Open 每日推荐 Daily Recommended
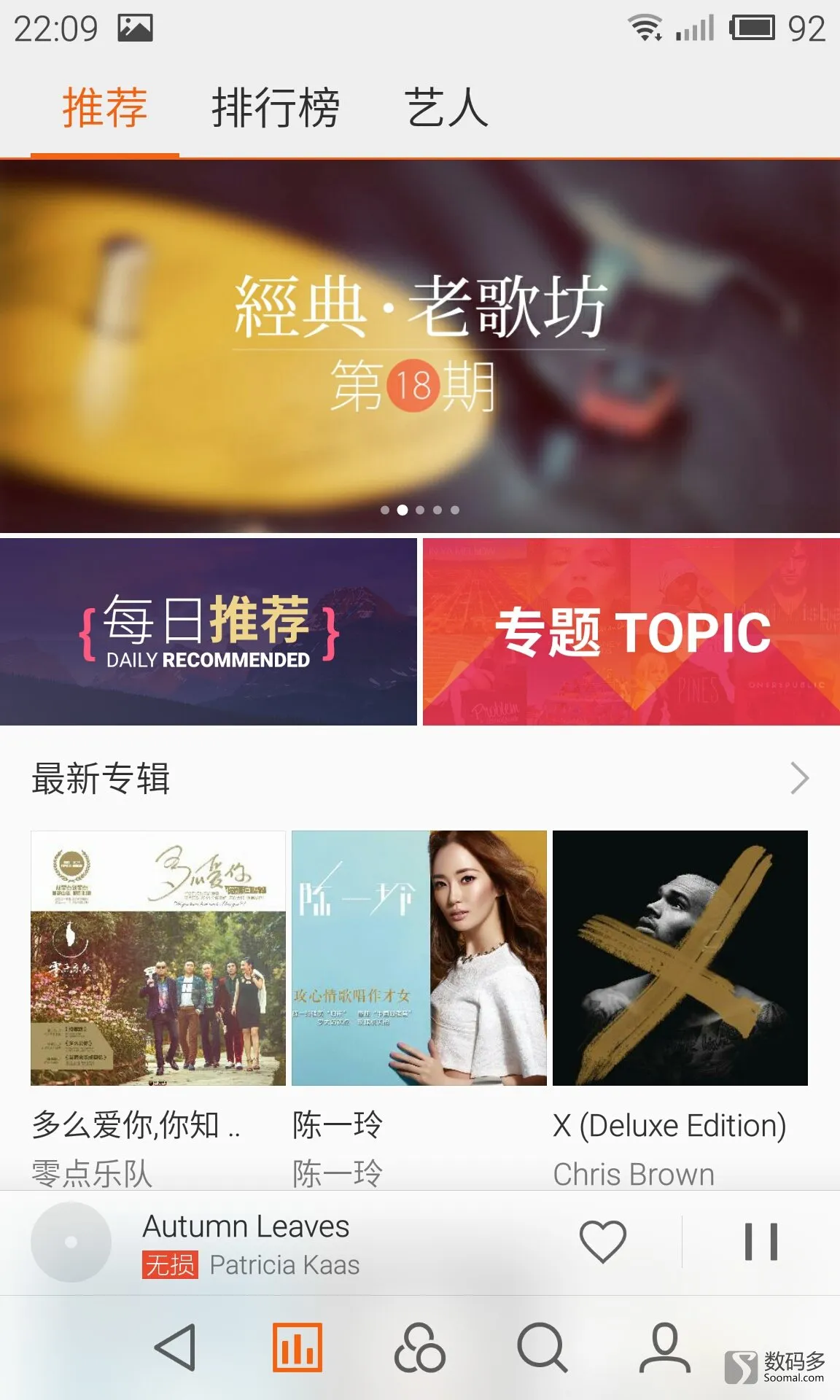 [x=209, y=631]
